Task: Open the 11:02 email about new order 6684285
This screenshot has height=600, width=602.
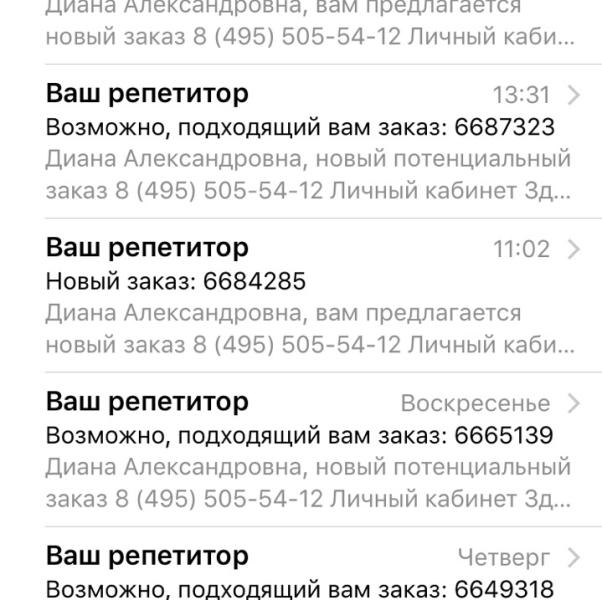Action: click(301, 295)
